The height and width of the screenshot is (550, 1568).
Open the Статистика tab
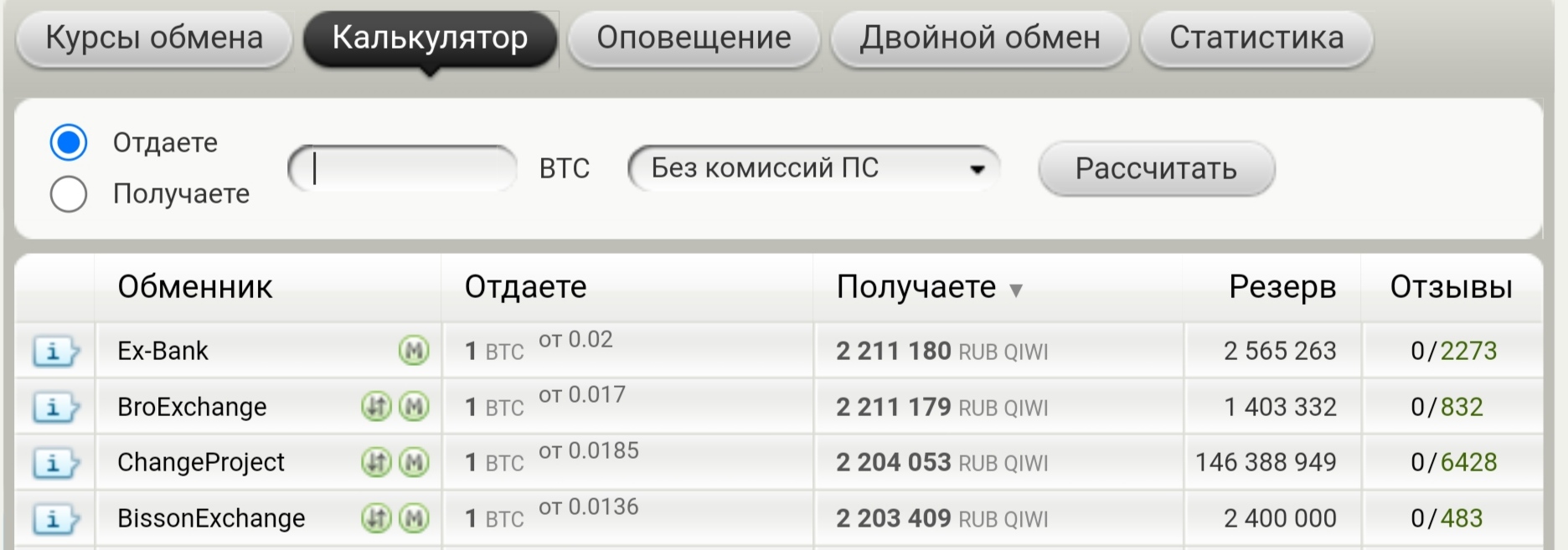tap(1256, 39)
